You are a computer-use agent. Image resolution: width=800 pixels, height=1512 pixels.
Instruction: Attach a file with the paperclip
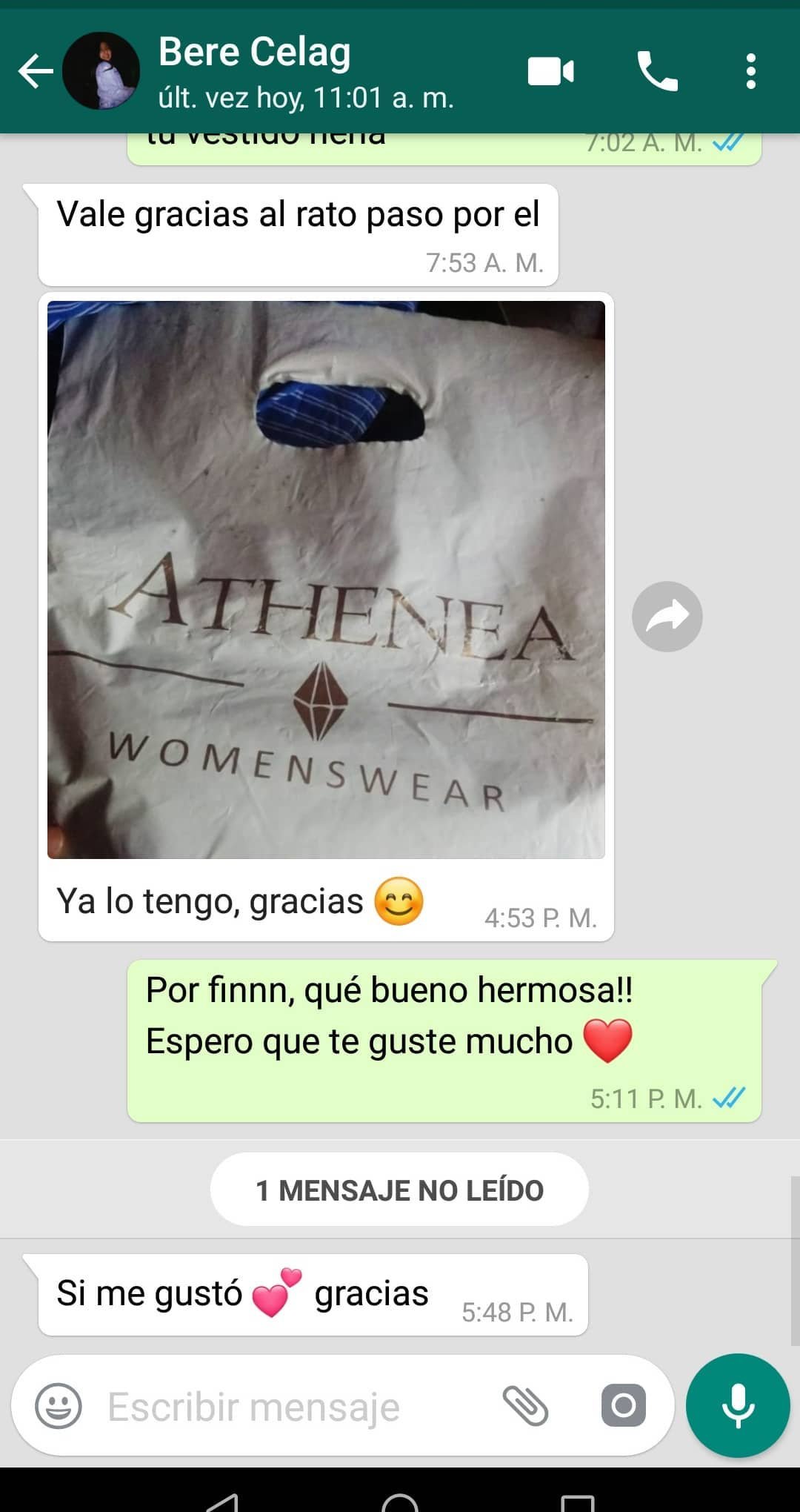(525, 1406)
